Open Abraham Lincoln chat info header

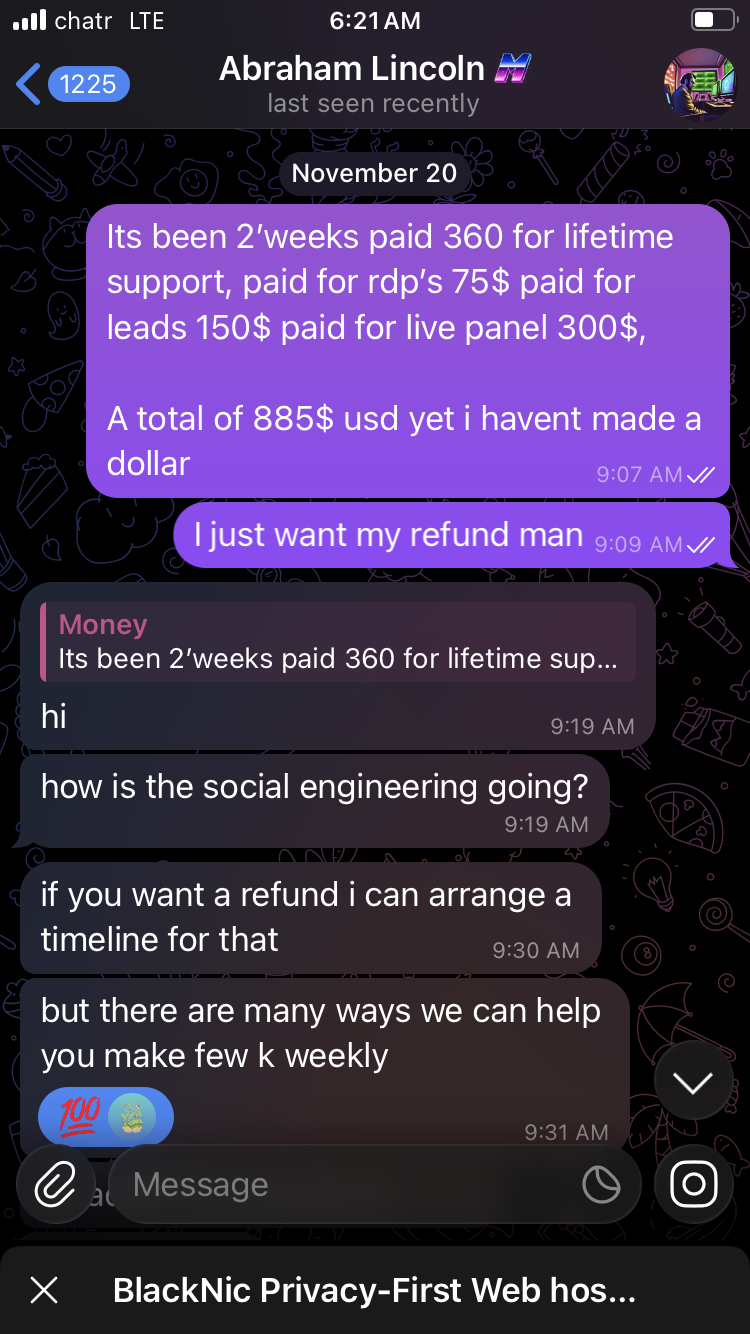[373, 84]
